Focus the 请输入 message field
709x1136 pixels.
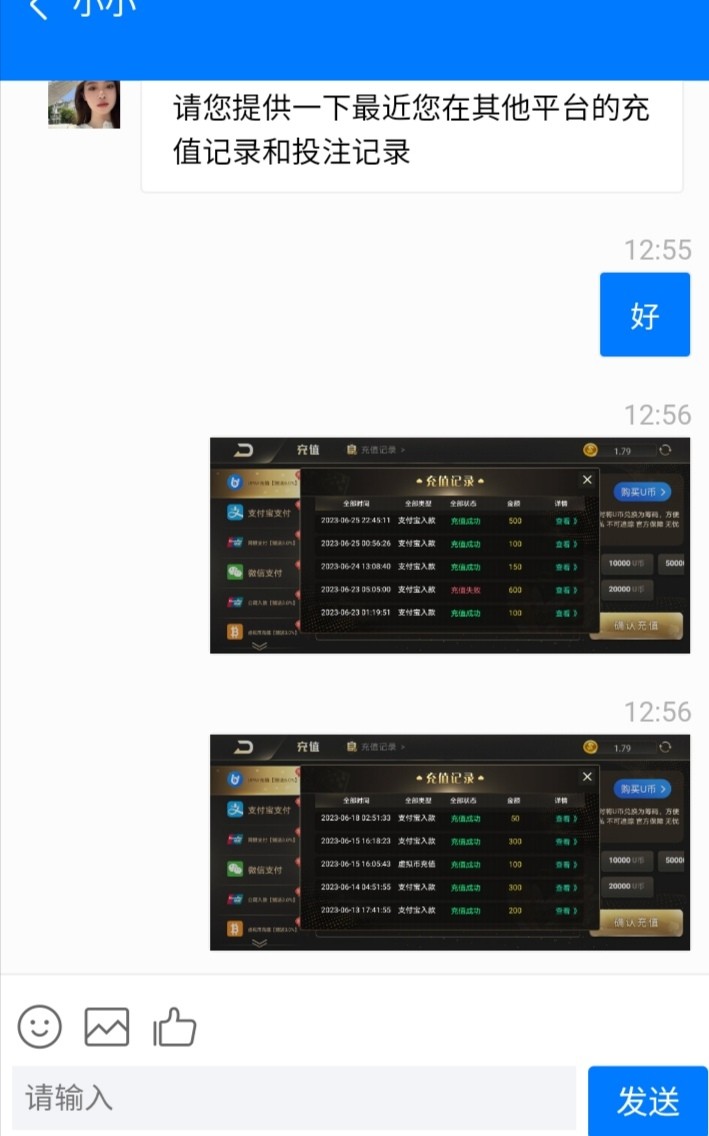[294, 1098]
